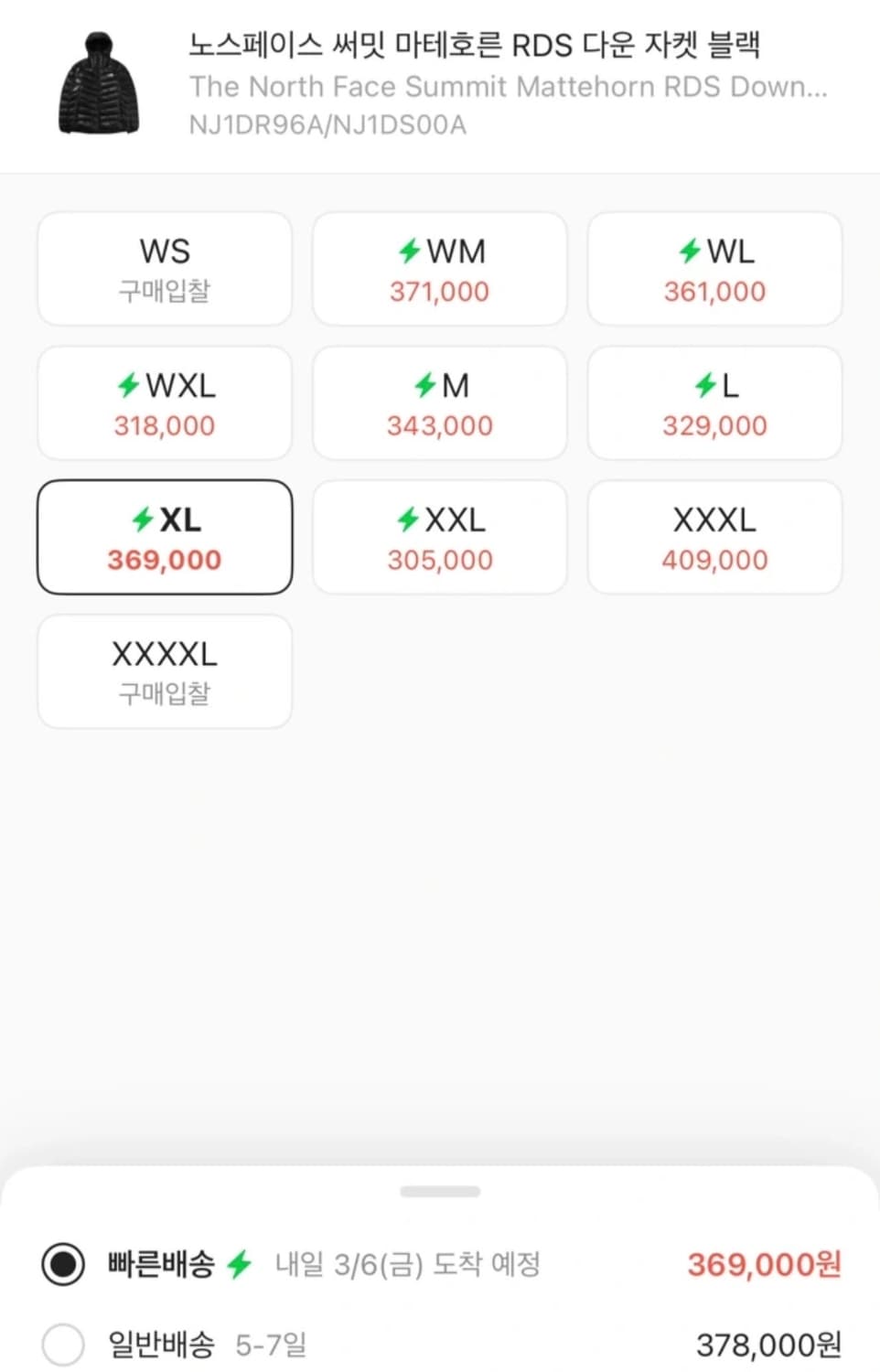Click the black jacket product thumbnail
Screen dimensions: 880x1372
pyautogui.click(x=97, y=82)
